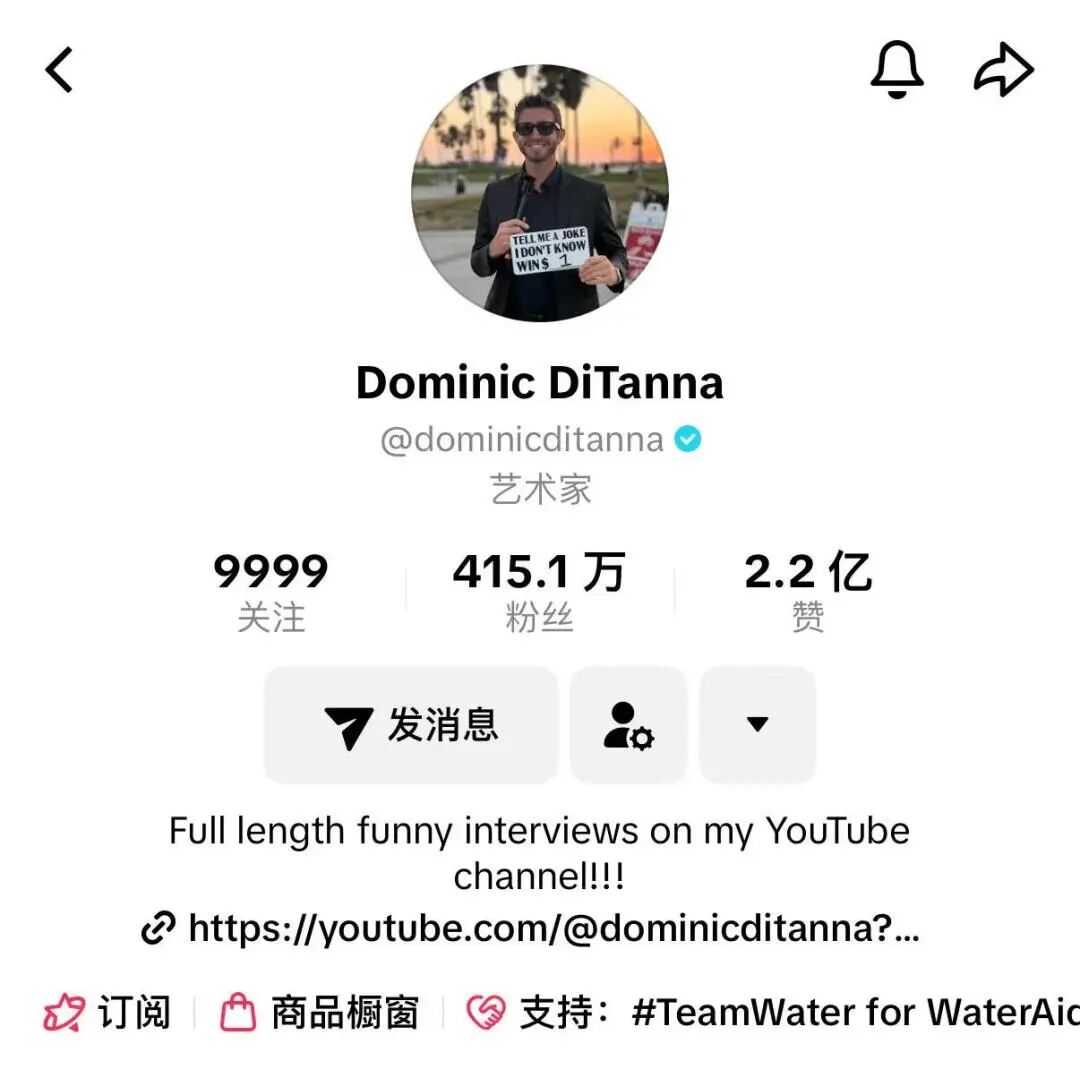
Task: Open Dominic DiTanna's profile picture
Action: [x=540, y=193]
